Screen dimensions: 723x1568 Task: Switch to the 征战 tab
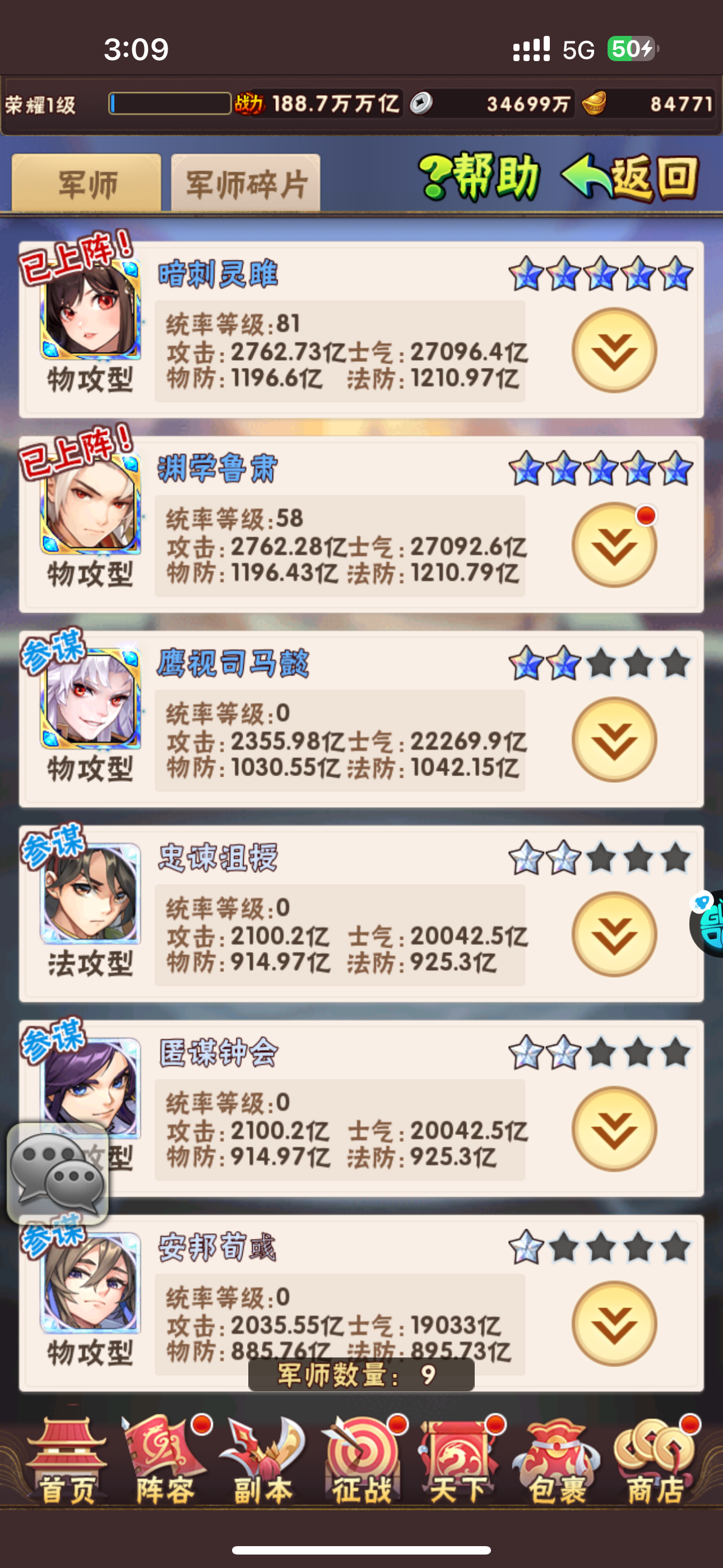[x=362, y=1461]
